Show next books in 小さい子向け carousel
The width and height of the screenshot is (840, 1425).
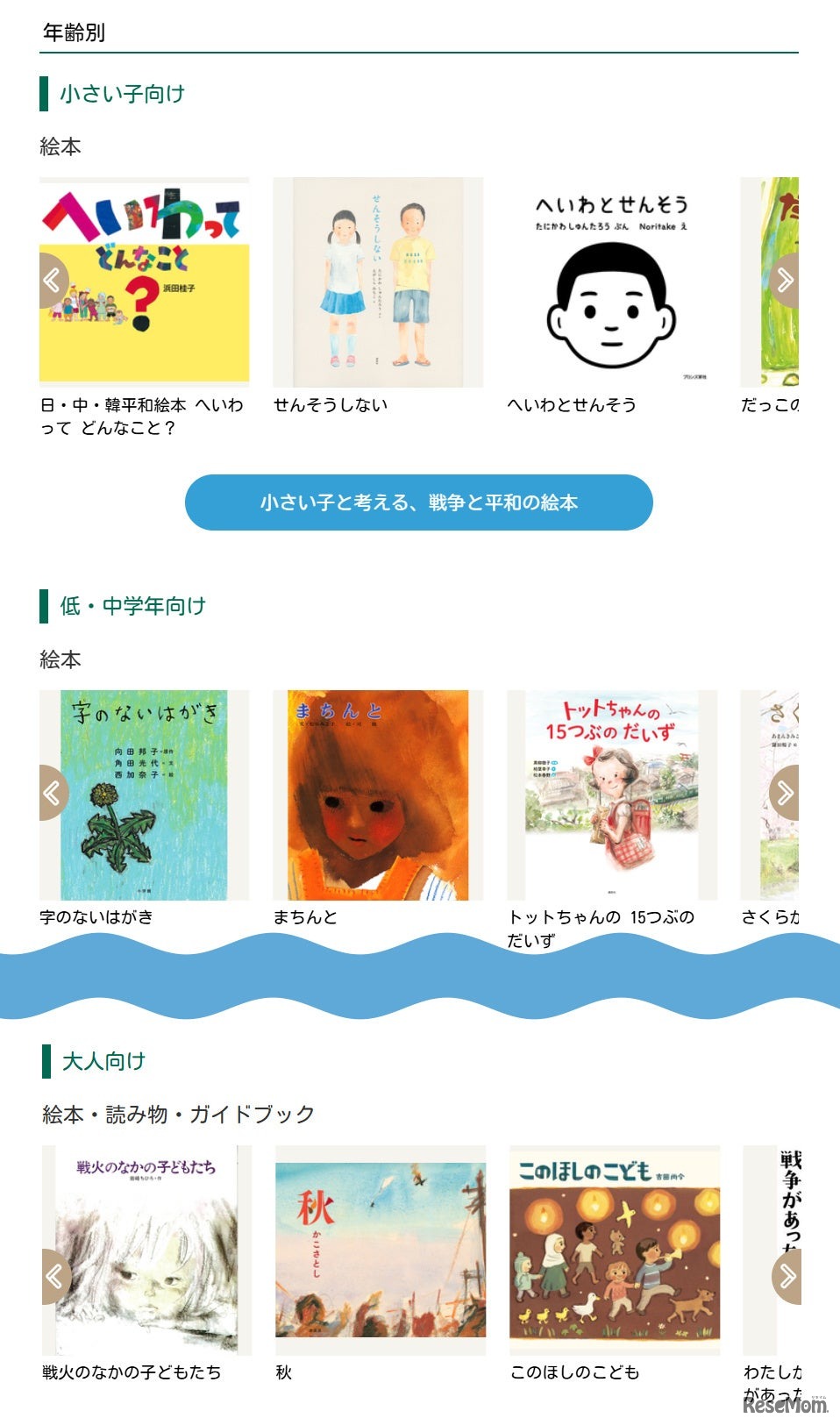(x=785, y=281)
